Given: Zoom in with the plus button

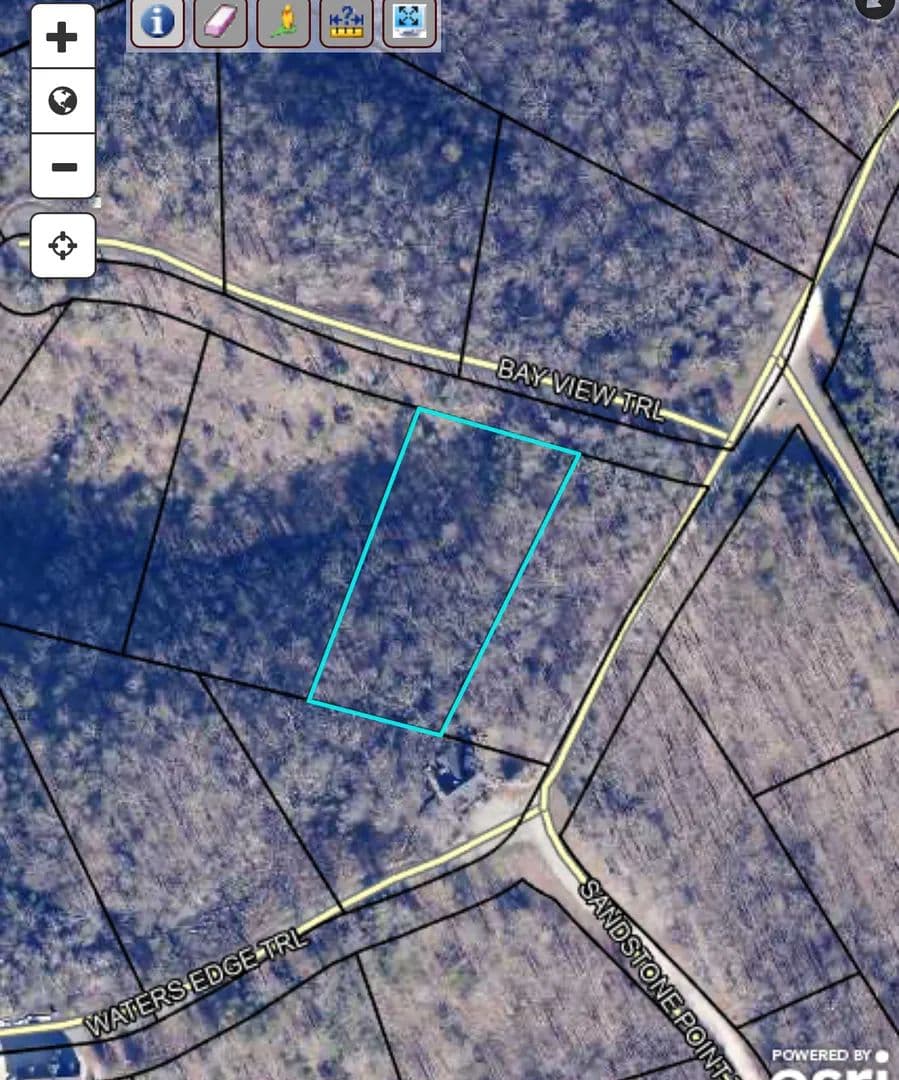Looking at the screenshot, I should pos(63,37).
